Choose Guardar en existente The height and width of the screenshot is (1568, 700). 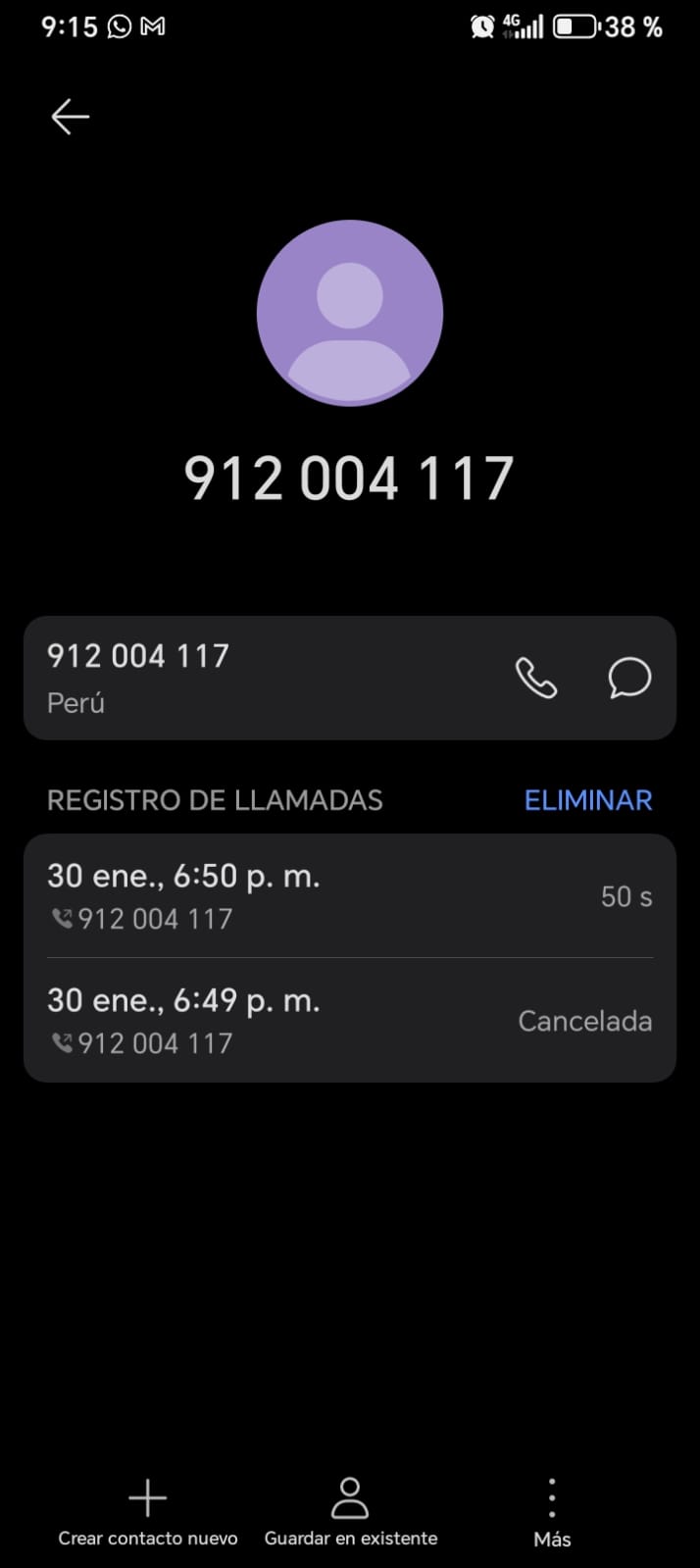tap(350, 1511)
